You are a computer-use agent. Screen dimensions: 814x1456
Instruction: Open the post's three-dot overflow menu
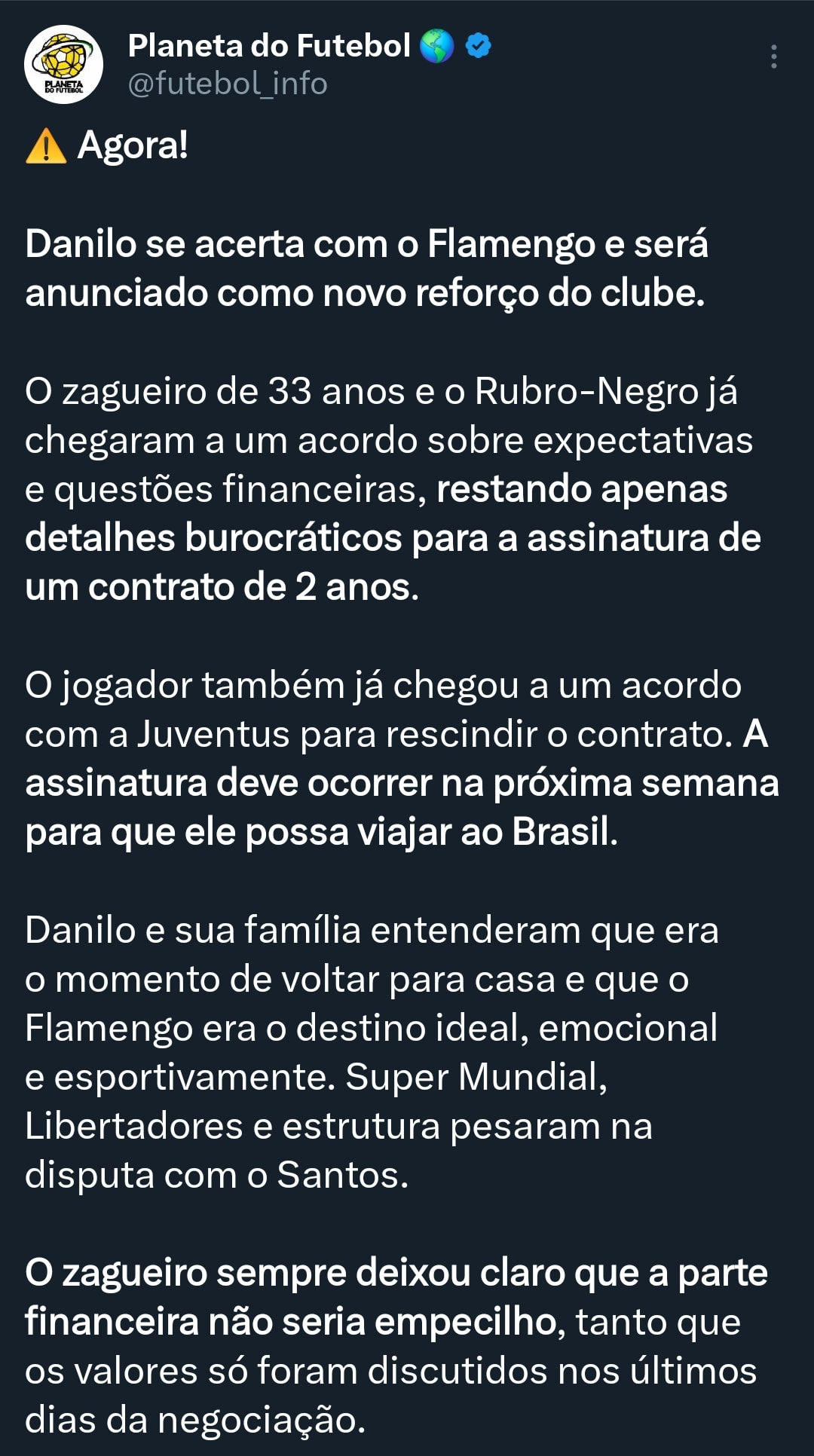773,57
